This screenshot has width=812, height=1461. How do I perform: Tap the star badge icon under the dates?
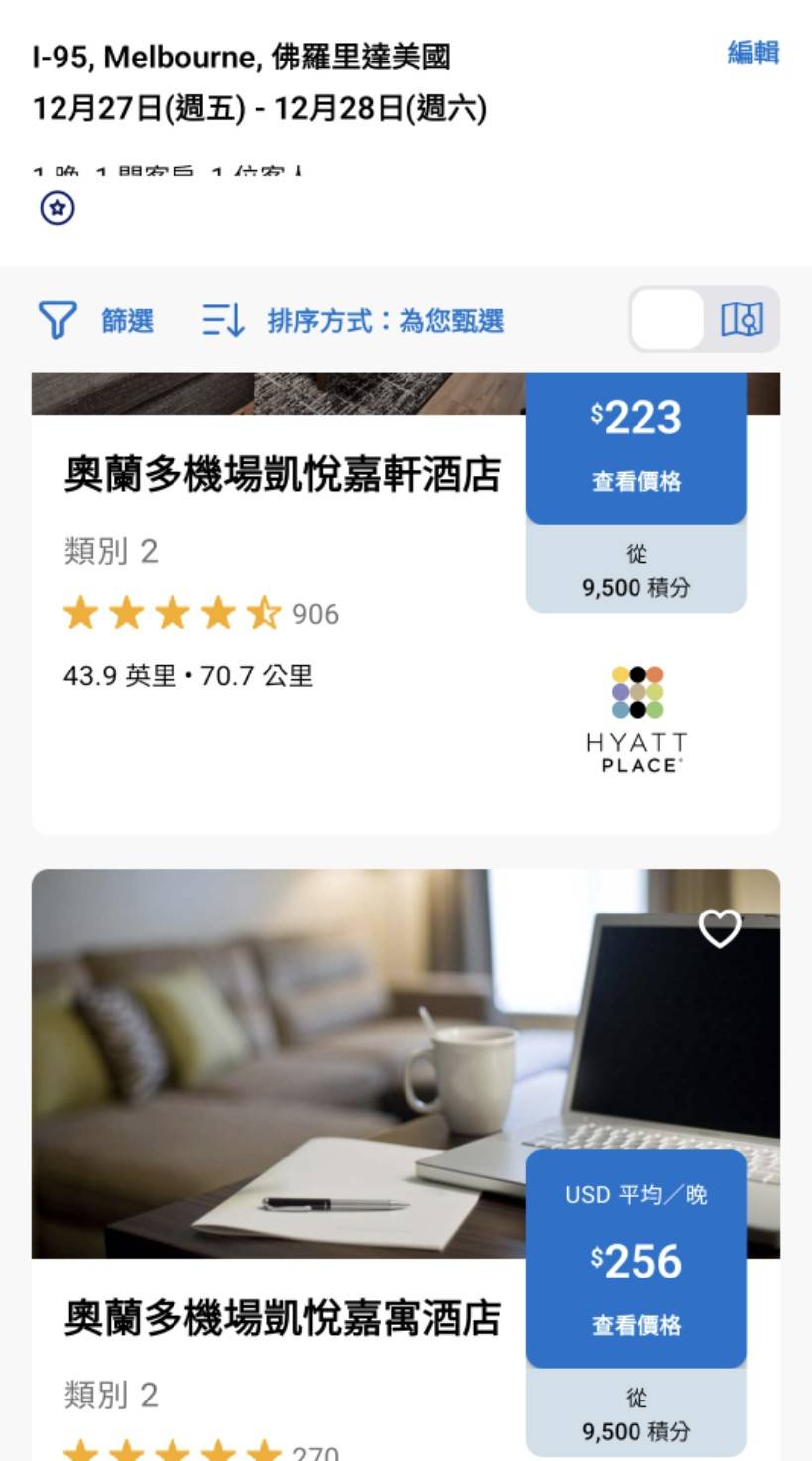[58, 208]
